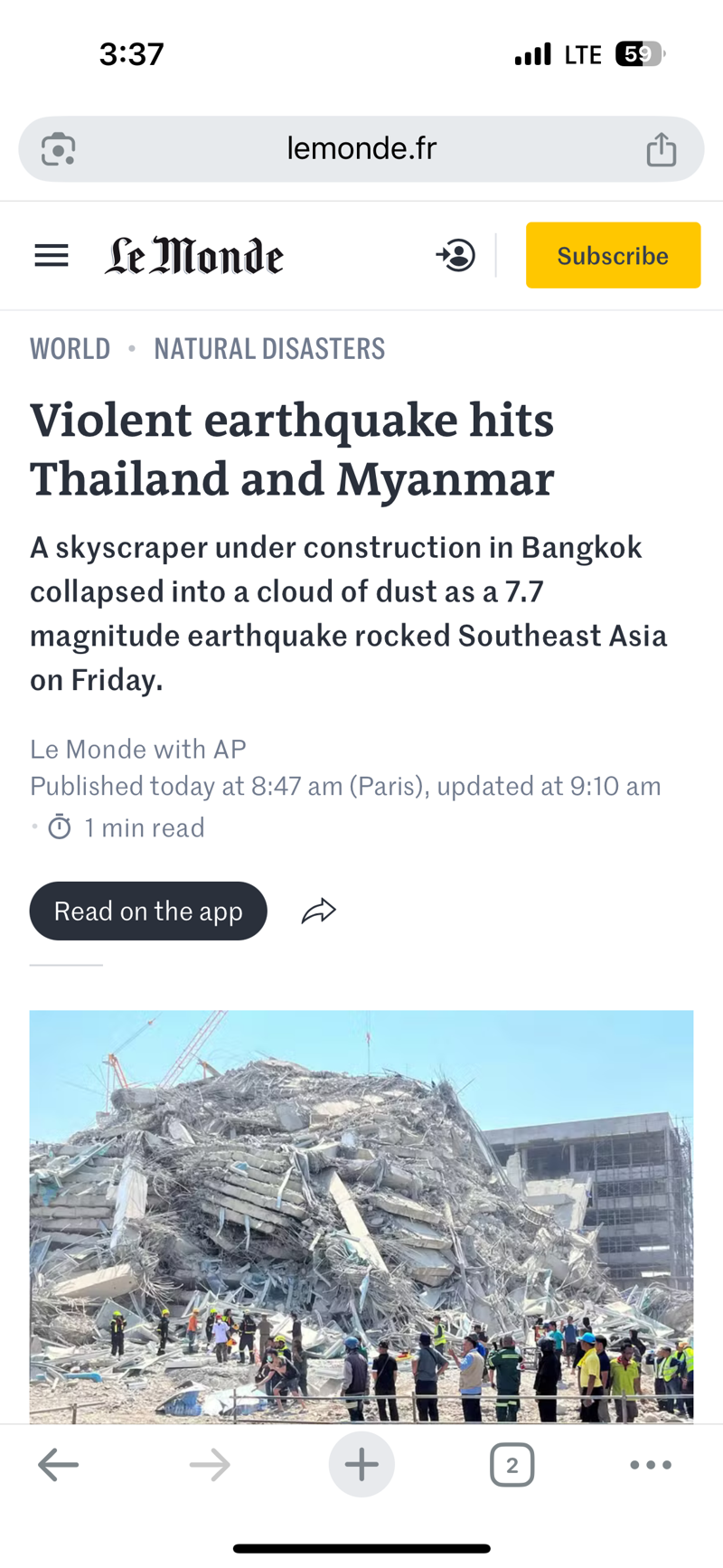
Task: Open a new browser tab
Action: click(x=361, y=1465)
